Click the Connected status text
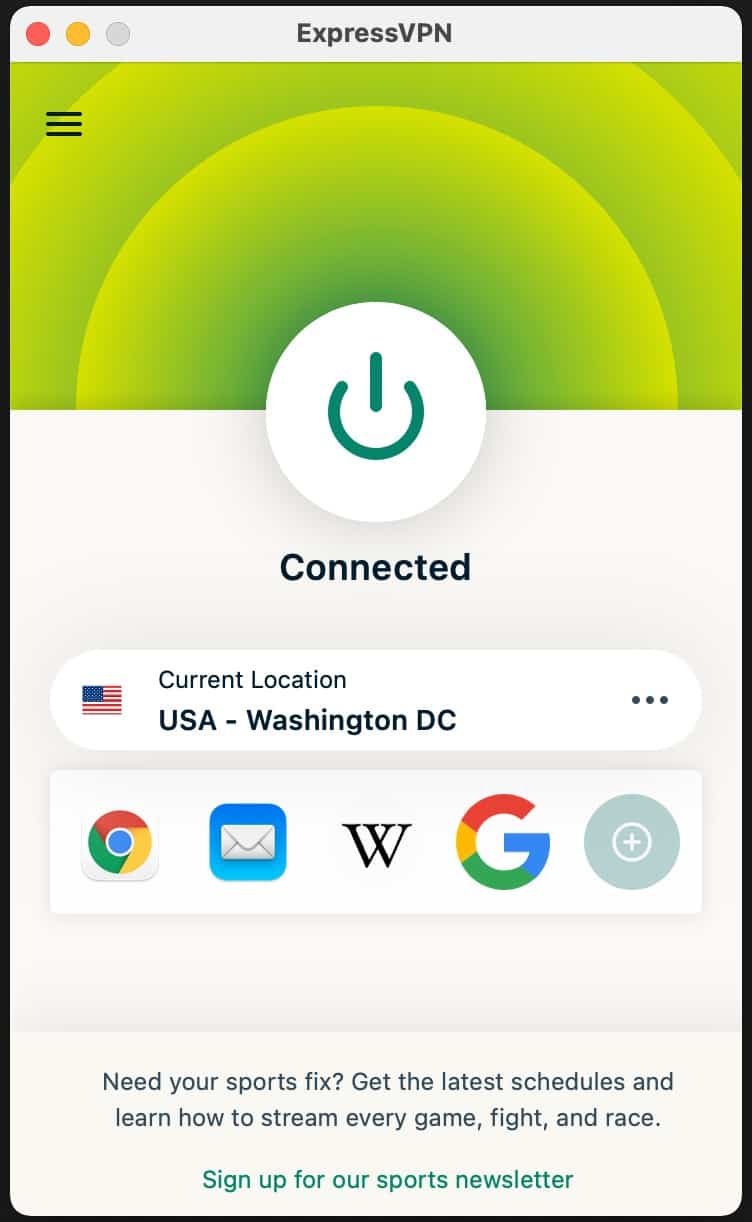Viewport: 752px width, 1222px height. coord(375,567)
